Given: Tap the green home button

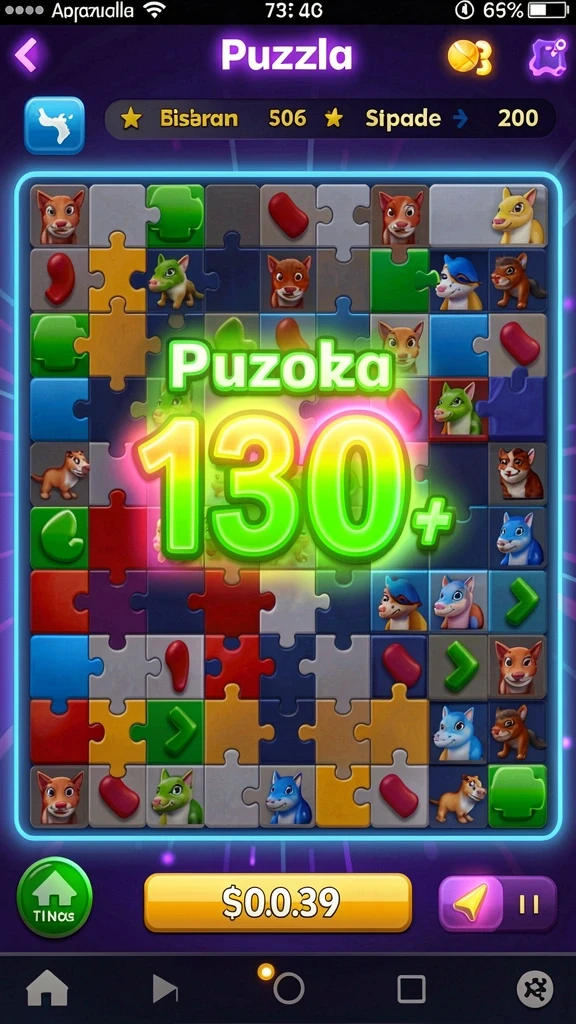Looking at the screenshot, I should click(55, 897).
